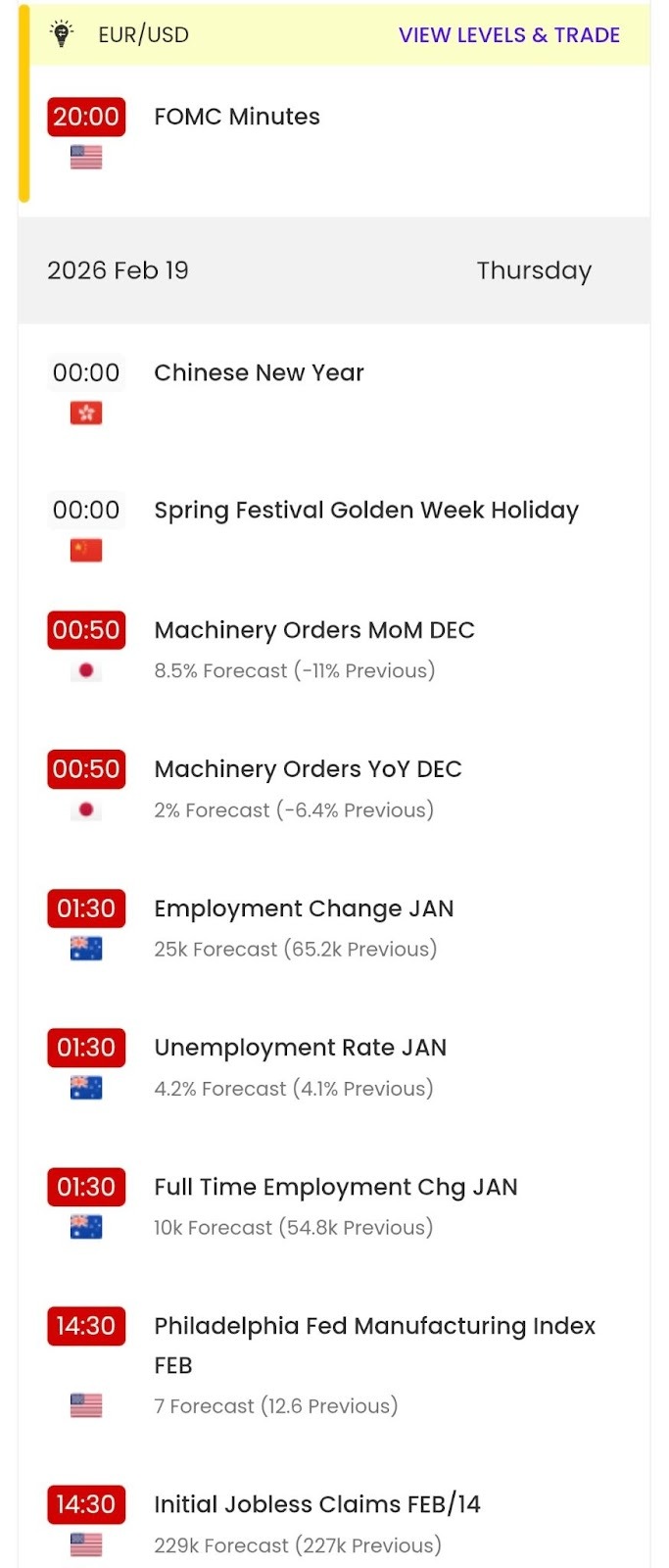The height and width of the screenshot is (1568, 669).
Task: View Chinese New Year holiday details
Action: point(259,372)
